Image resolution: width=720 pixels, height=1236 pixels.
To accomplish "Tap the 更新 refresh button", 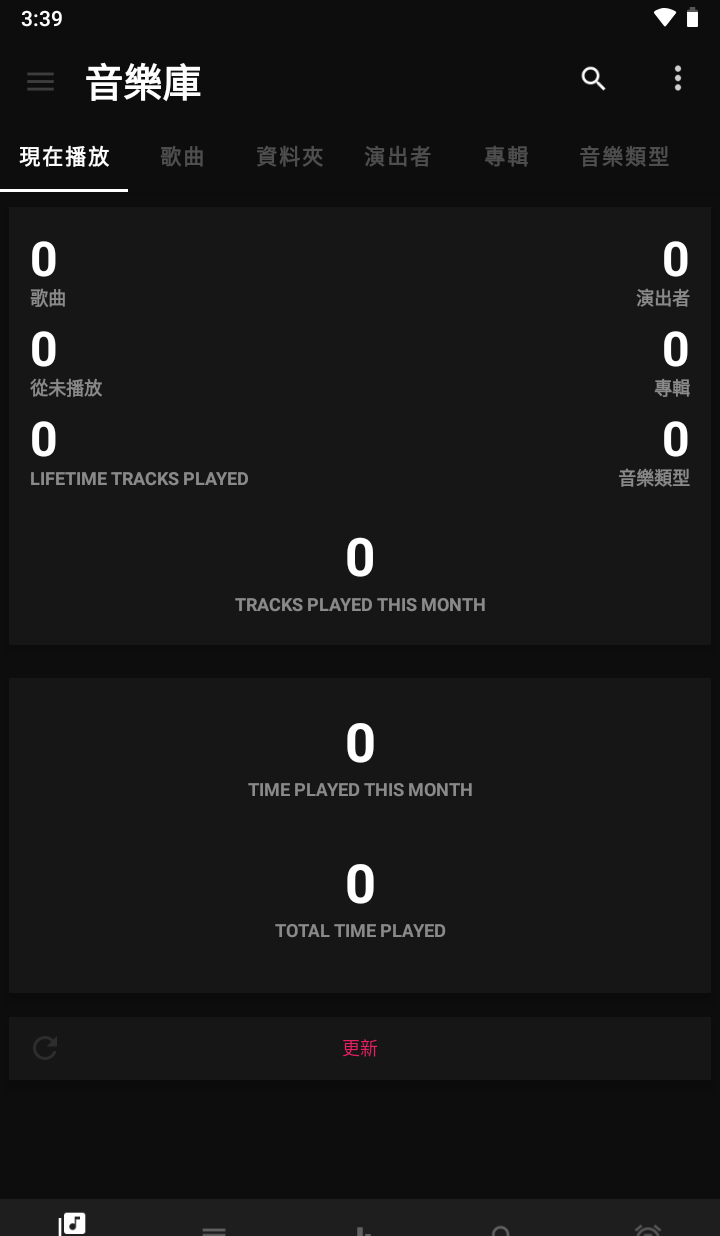I will [x=360, y=1048].
